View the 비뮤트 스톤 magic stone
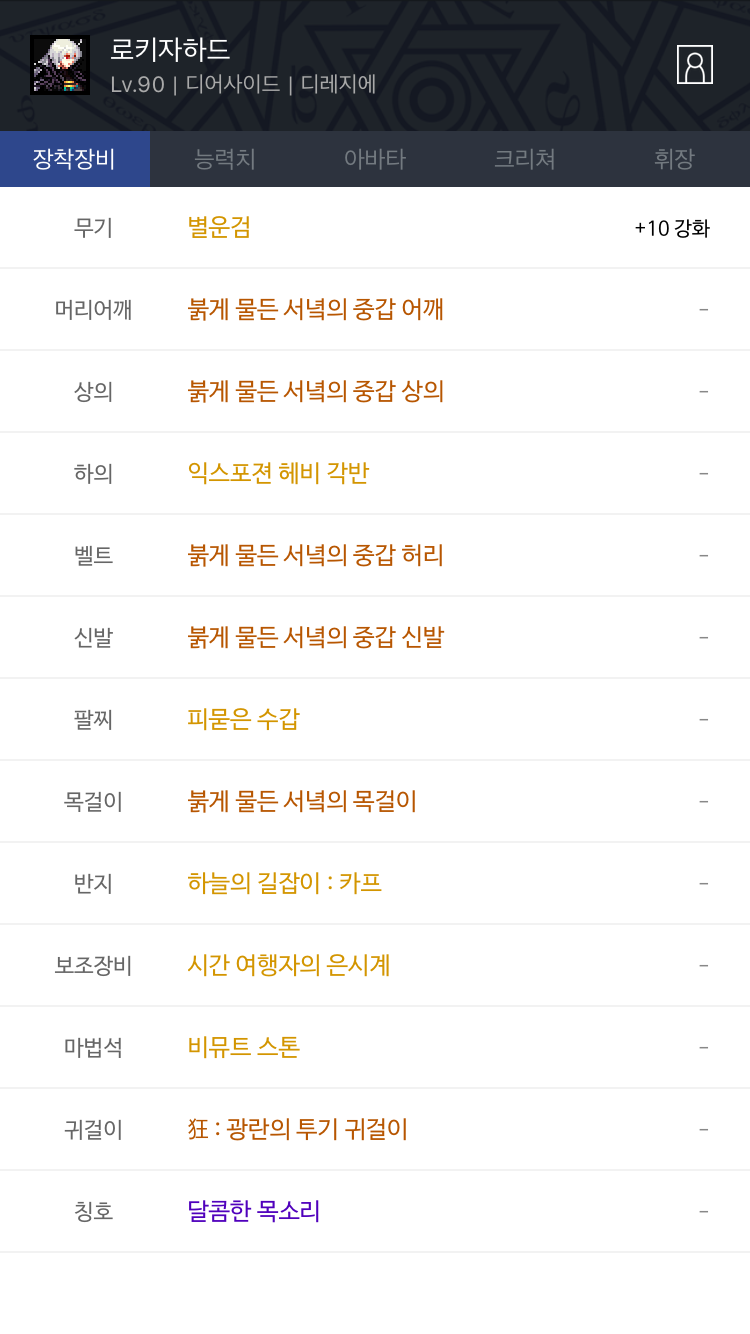Viewport: 750px width, 1334px height. tap(244, 1047)
